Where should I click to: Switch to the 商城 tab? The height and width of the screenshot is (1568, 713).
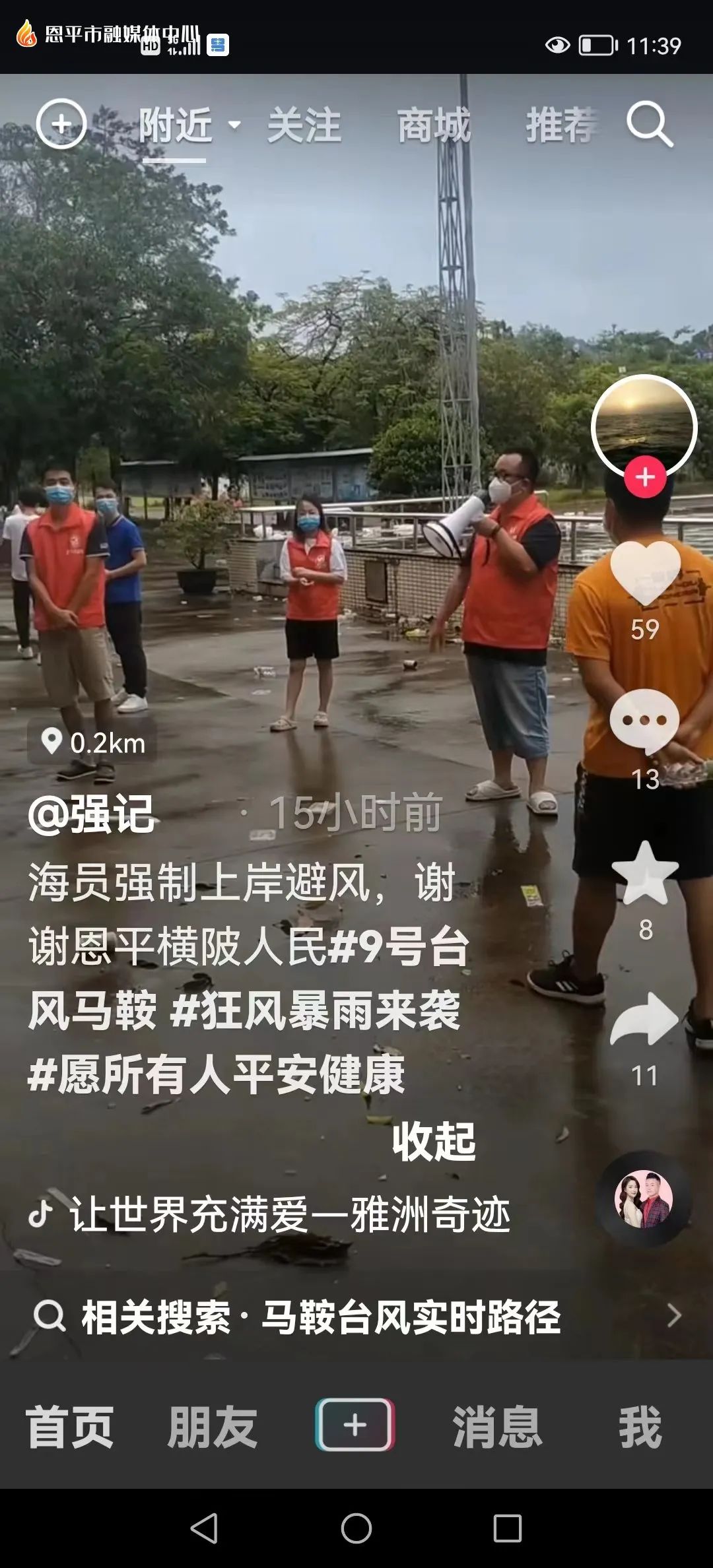434,125
